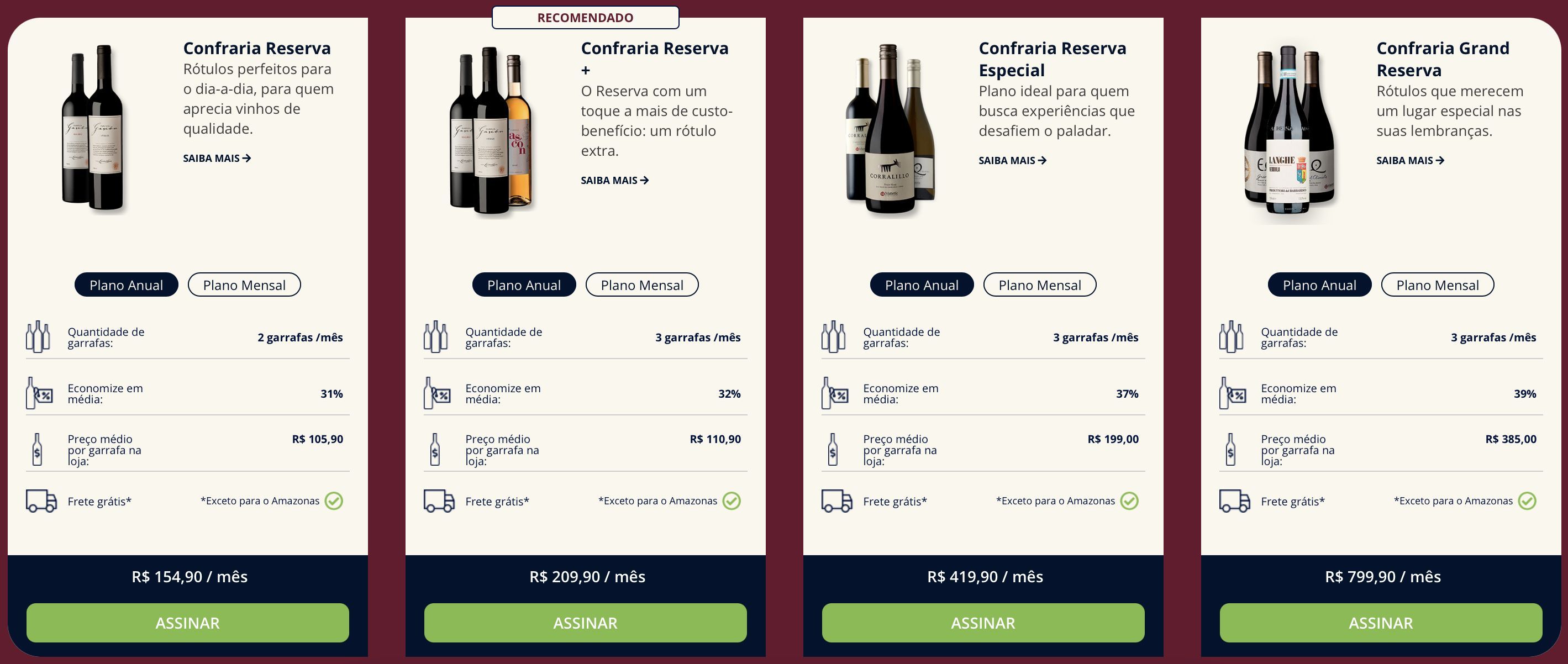
Task: Subscribe to the R$ 209,90 Confraria Reserva + plan
Action: tap(585, 623)
